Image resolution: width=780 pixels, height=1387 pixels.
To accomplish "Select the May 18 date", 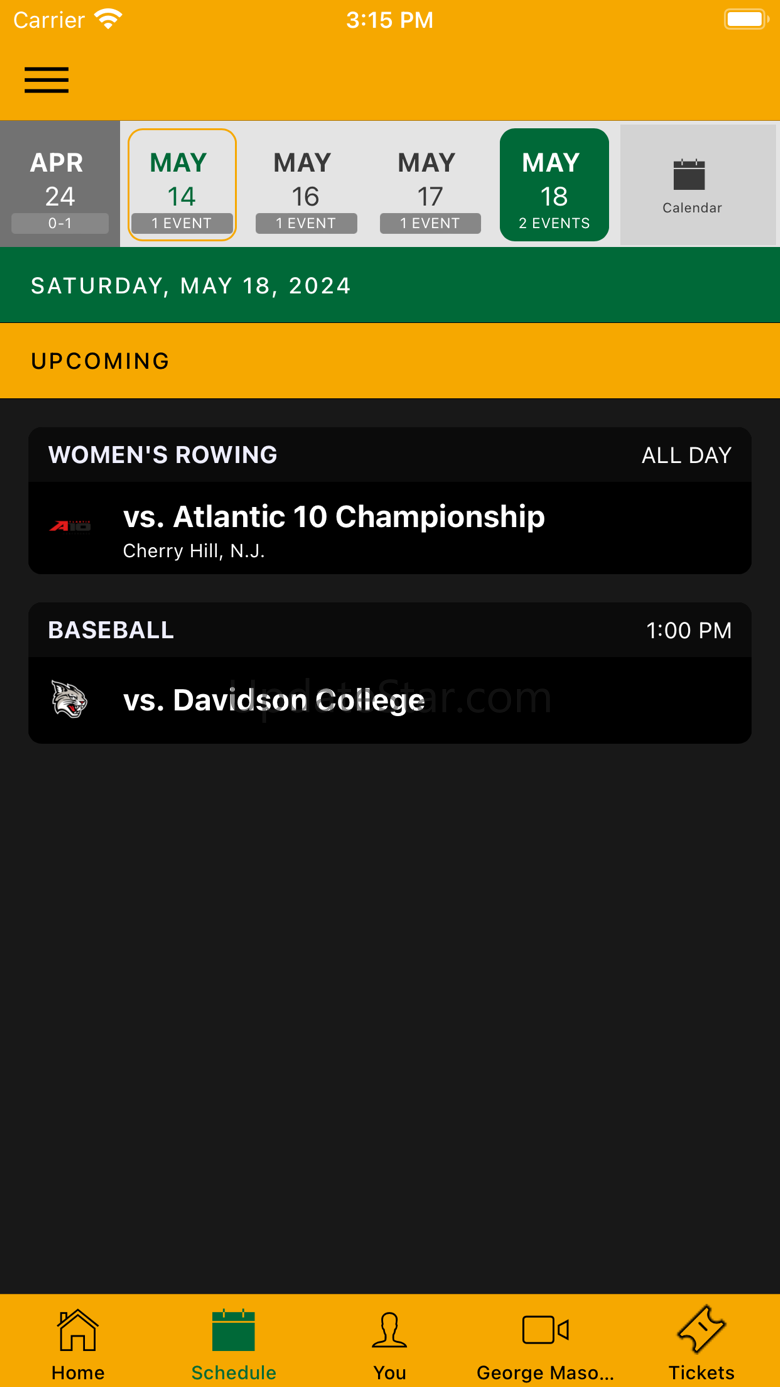I will [x=554, y=185].
